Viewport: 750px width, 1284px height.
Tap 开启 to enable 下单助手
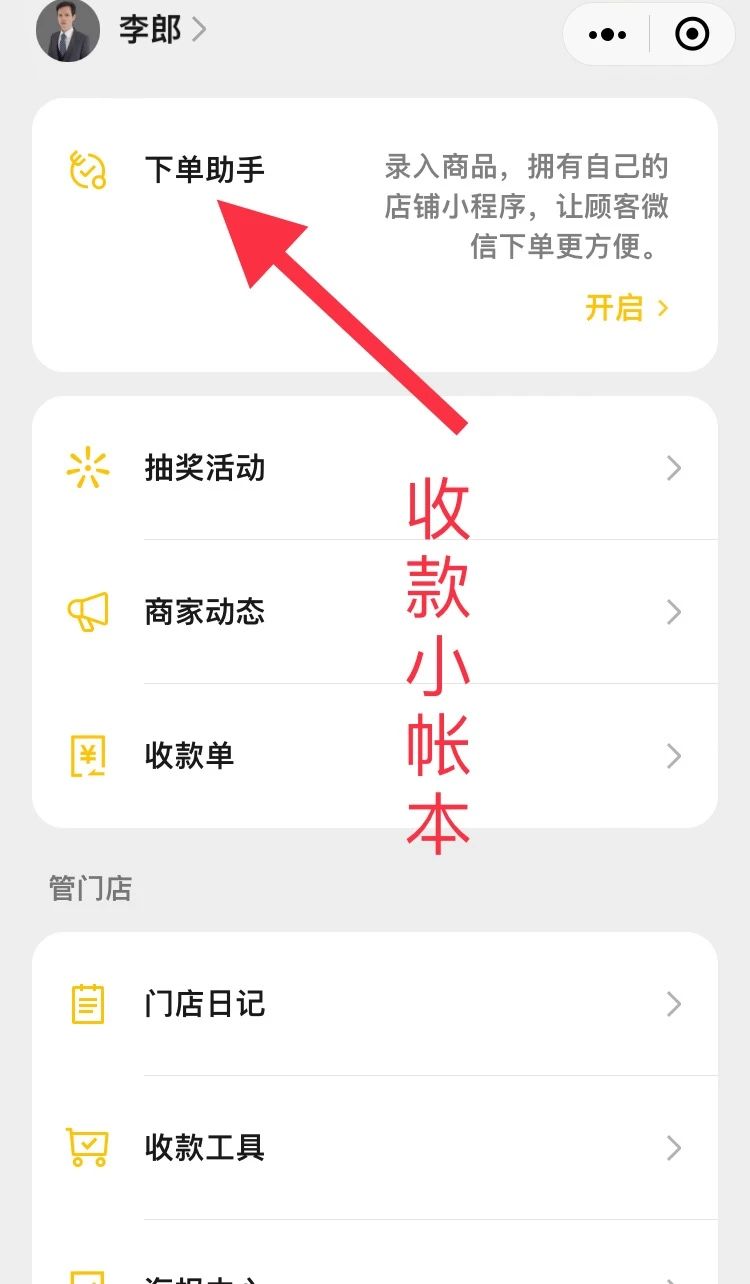tap(626, 307)
